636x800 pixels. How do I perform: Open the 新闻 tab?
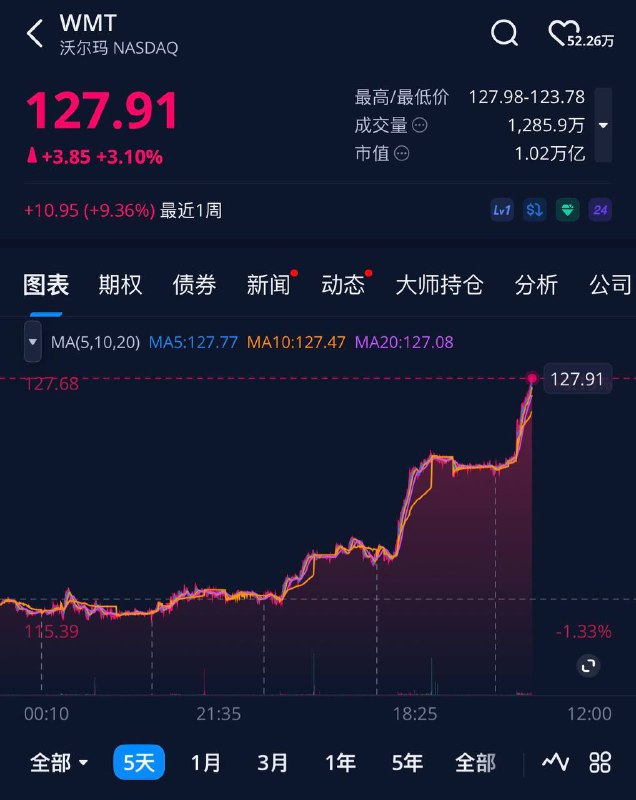point(268,285)
